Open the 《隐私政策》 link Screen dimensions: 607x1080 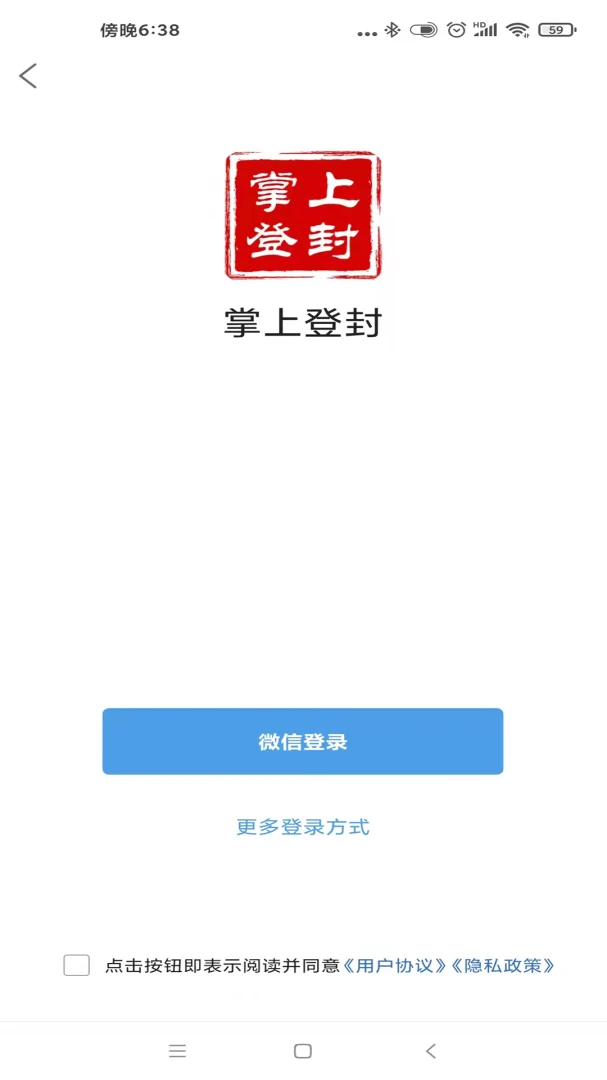(x=503, y=966)
